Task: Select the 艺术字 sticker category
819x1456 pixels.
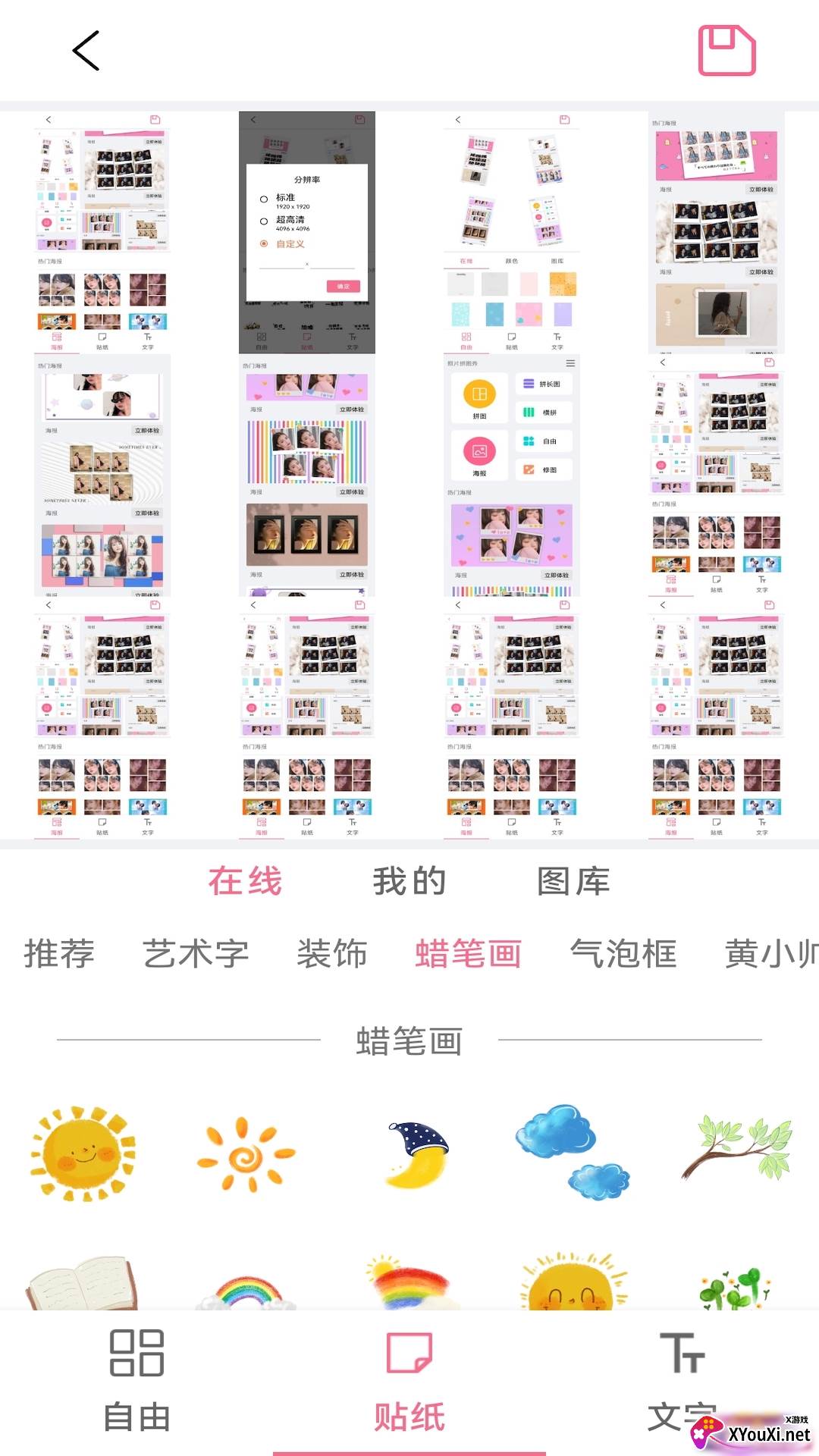Action: (x=196, y=953)
